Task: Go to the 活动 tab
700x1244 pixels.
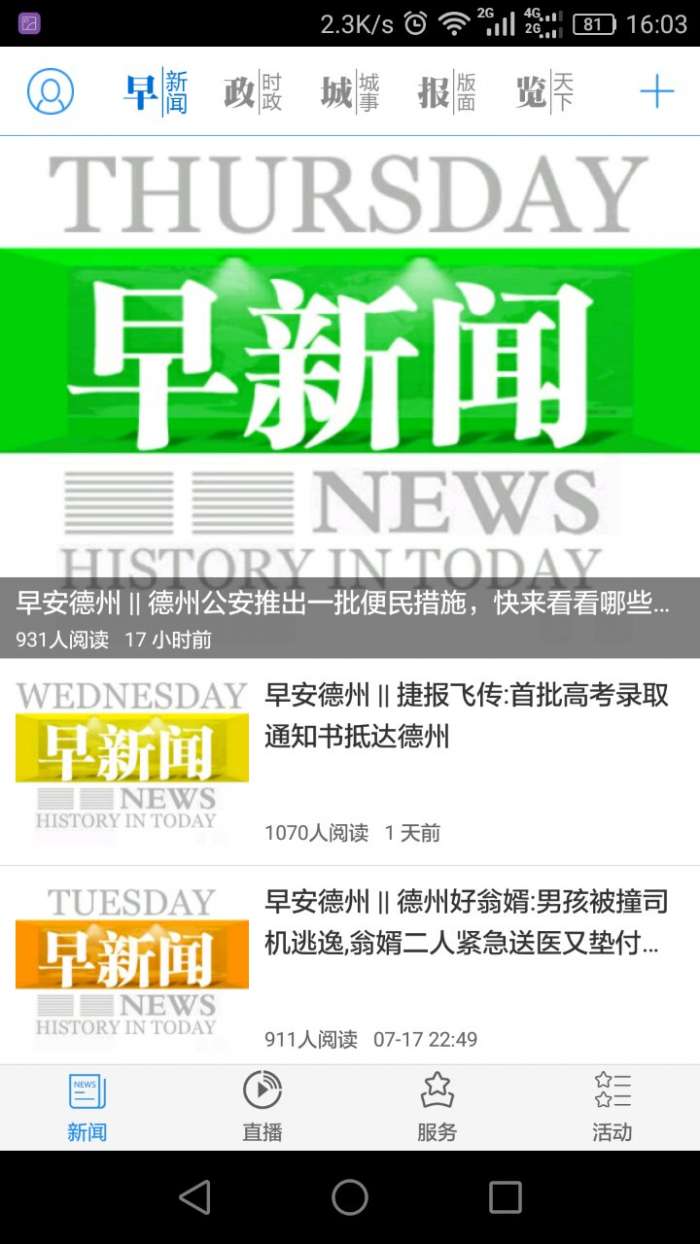Action: click(x=612, y=1107)
